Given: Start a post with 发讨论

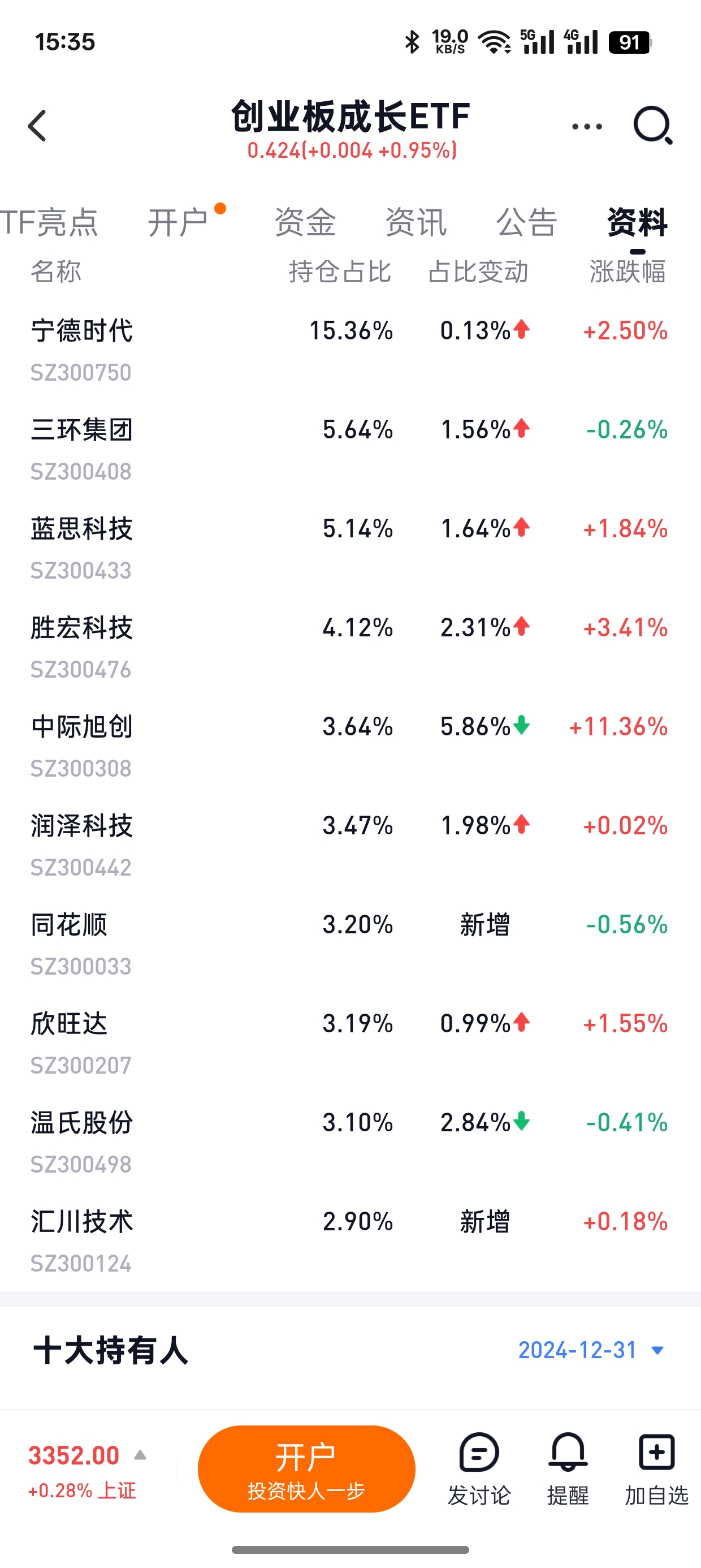Looking at the screenshot, I should tap(479, 1469).
